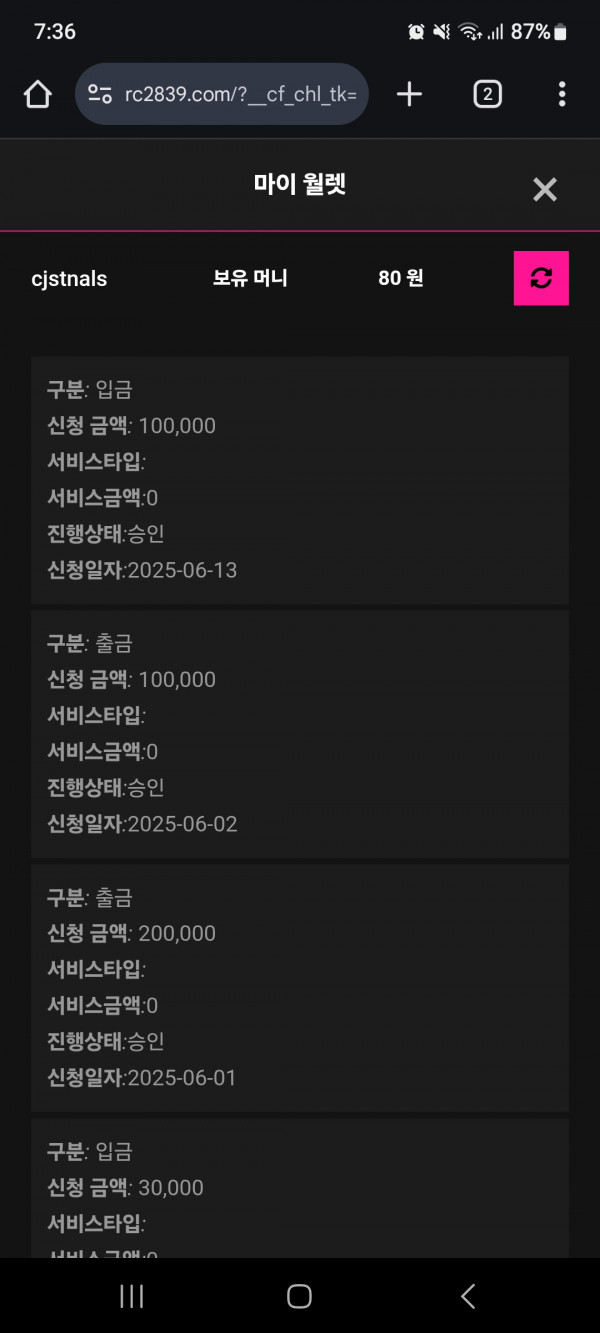Image resolution: width=600 pixels, height=1333 pixels.
Task: Open the recent apps overview
Action: click(x=132, y=1296)
